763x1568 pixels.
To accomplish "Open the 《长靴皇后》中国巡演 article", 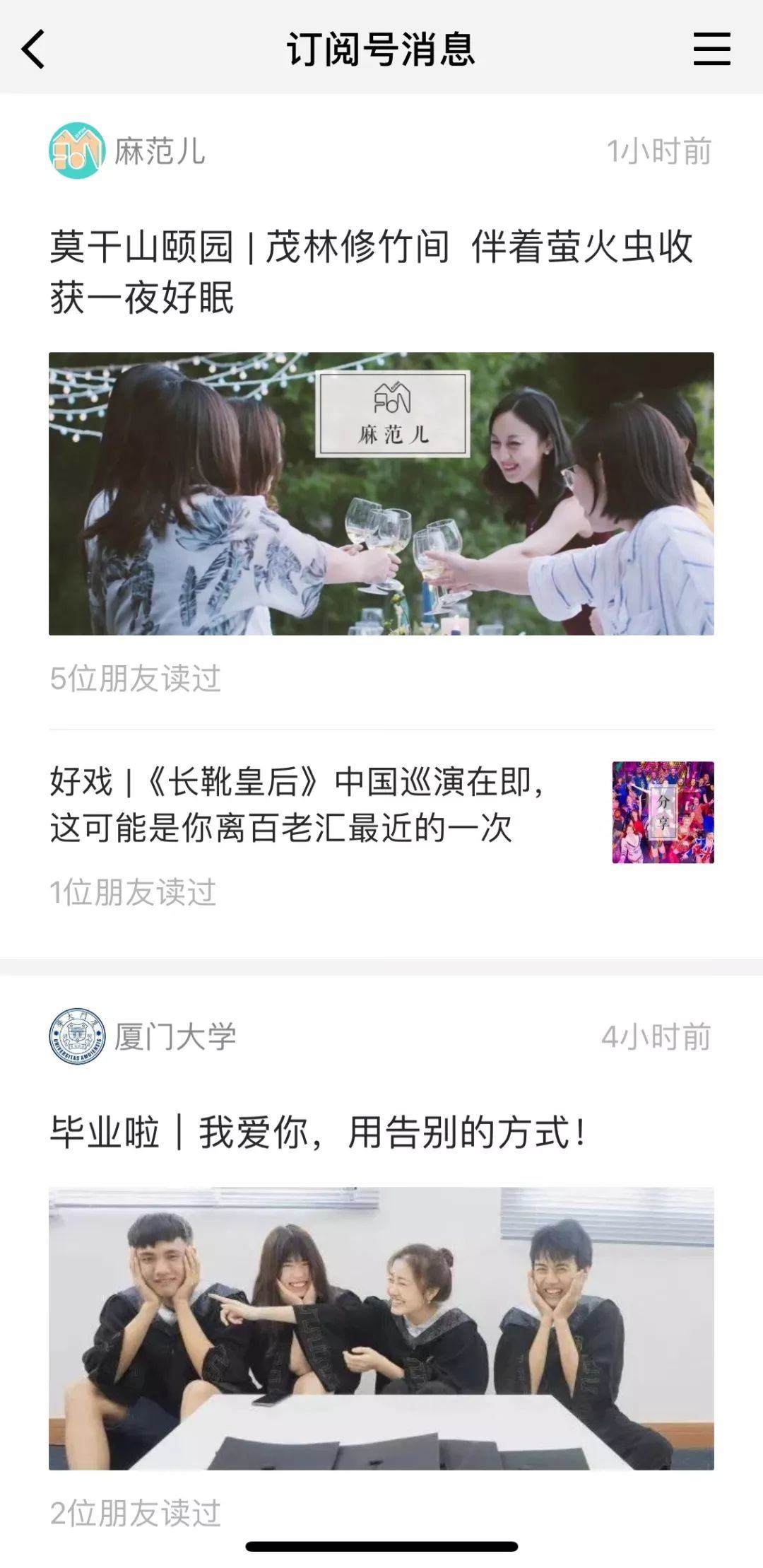I will (297, 805).
